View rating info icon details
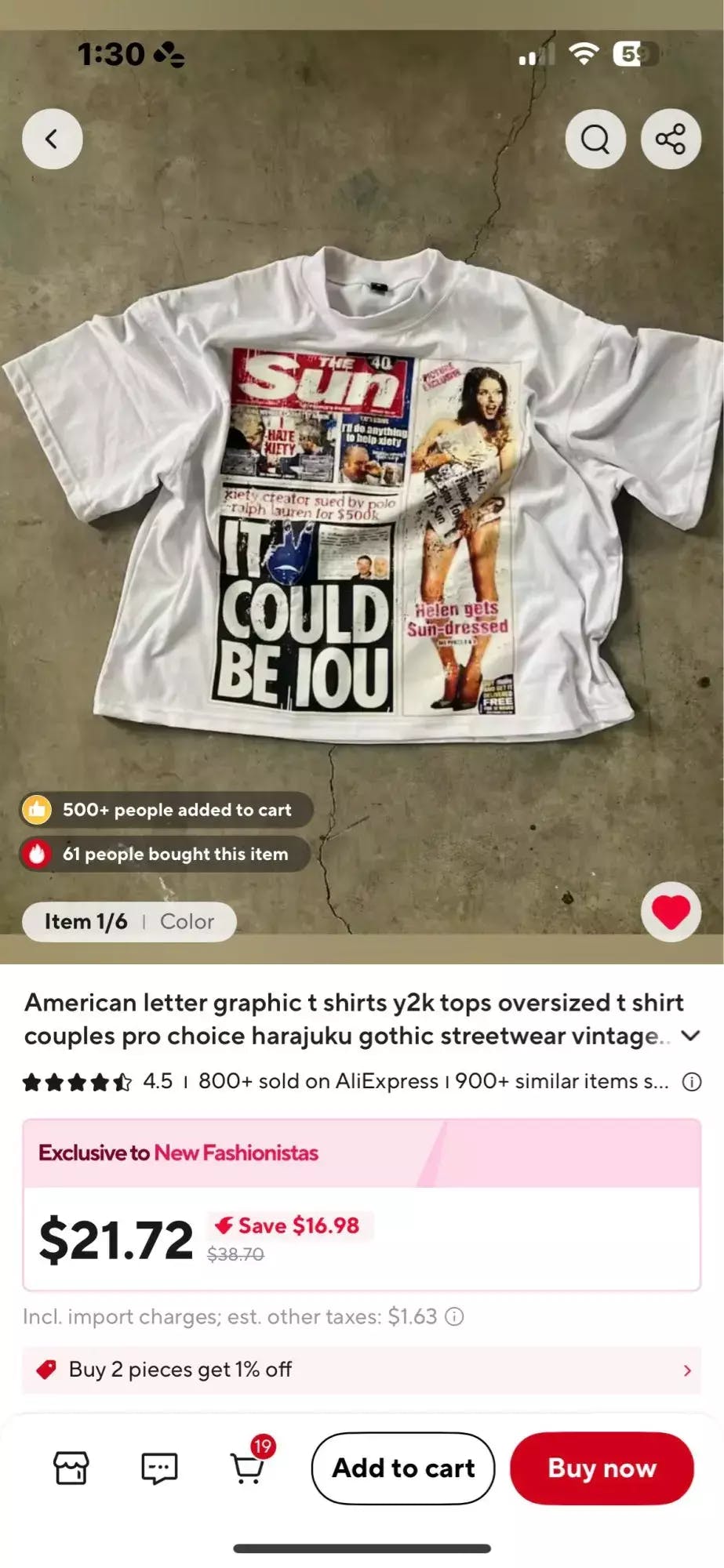The image size is (724, 1568). 691,1082
